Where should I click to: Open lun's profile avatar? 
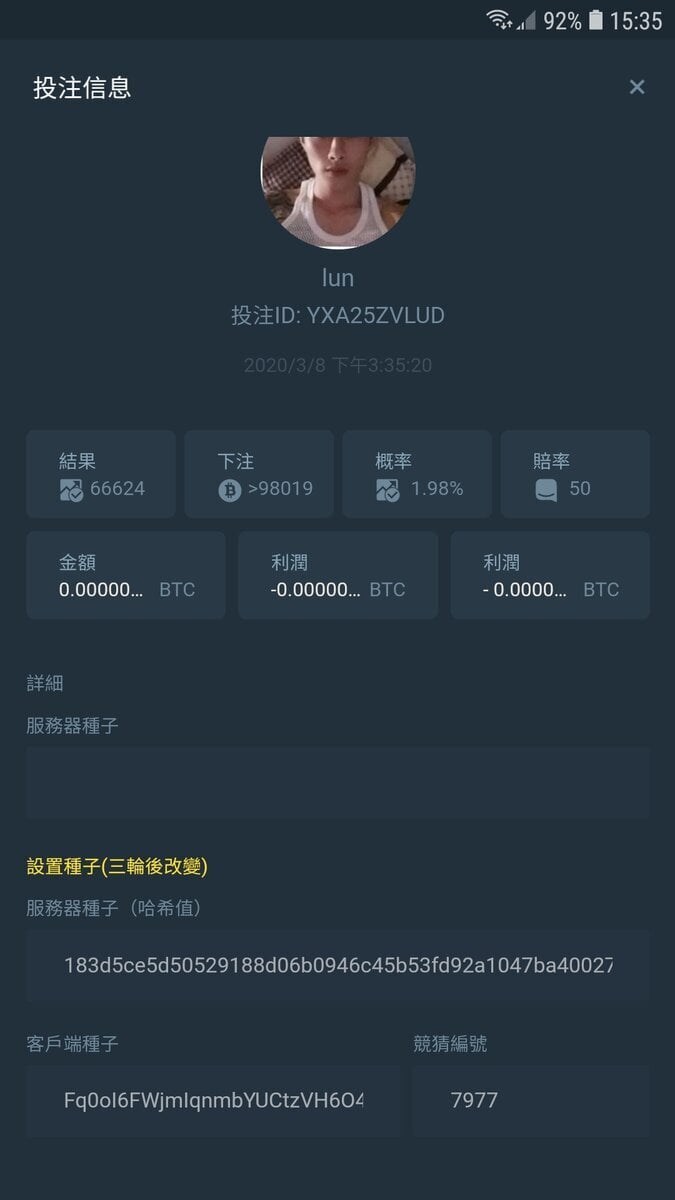pos(338,190)
